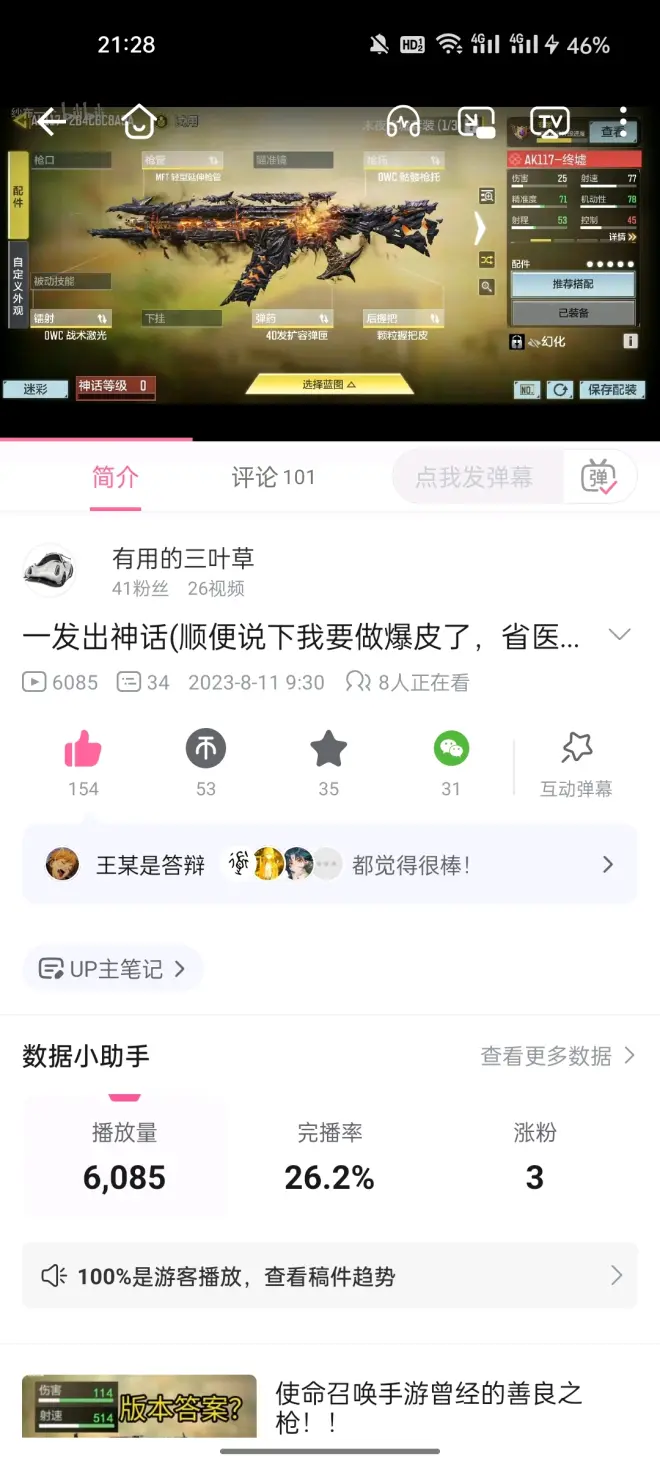Screen dimensions: 660x1467
Task: Toggle the danmaku display switch
Action: tap(600, 478)
